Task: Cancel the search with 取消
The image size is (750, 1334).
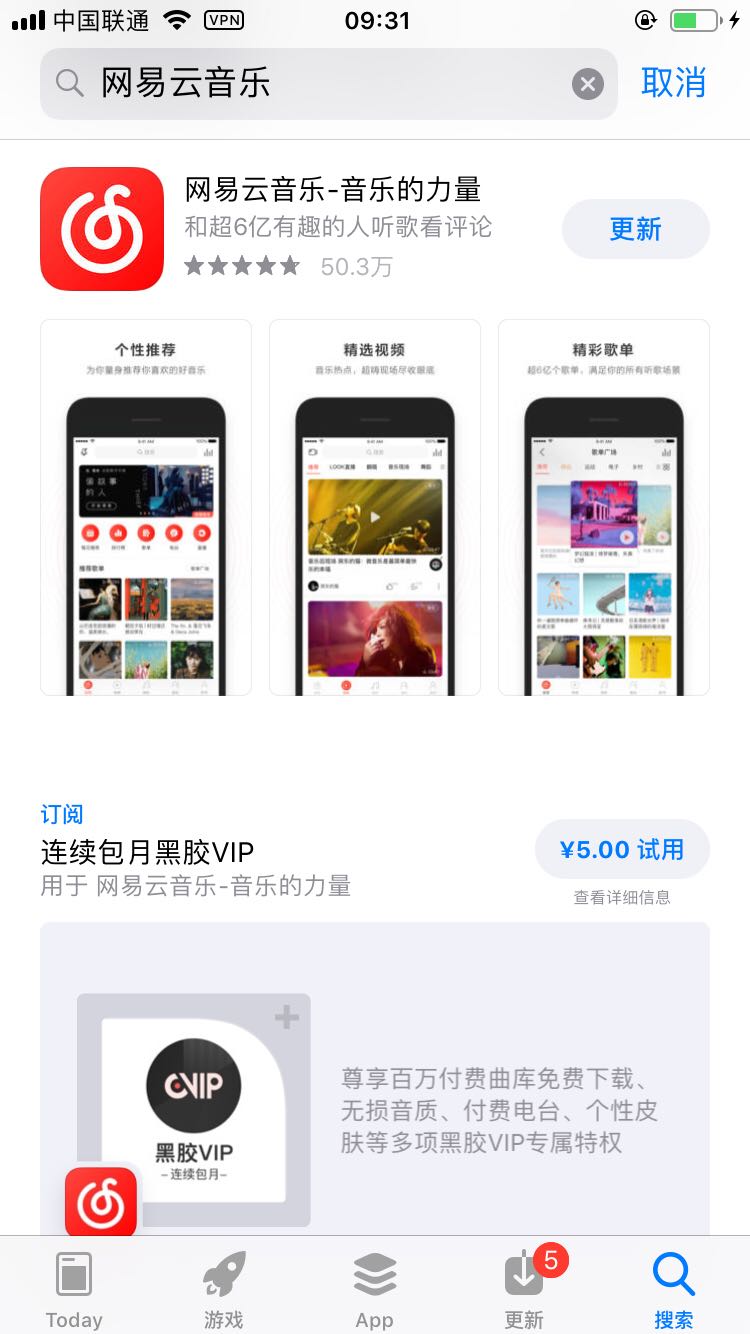Action: [673, 83]
